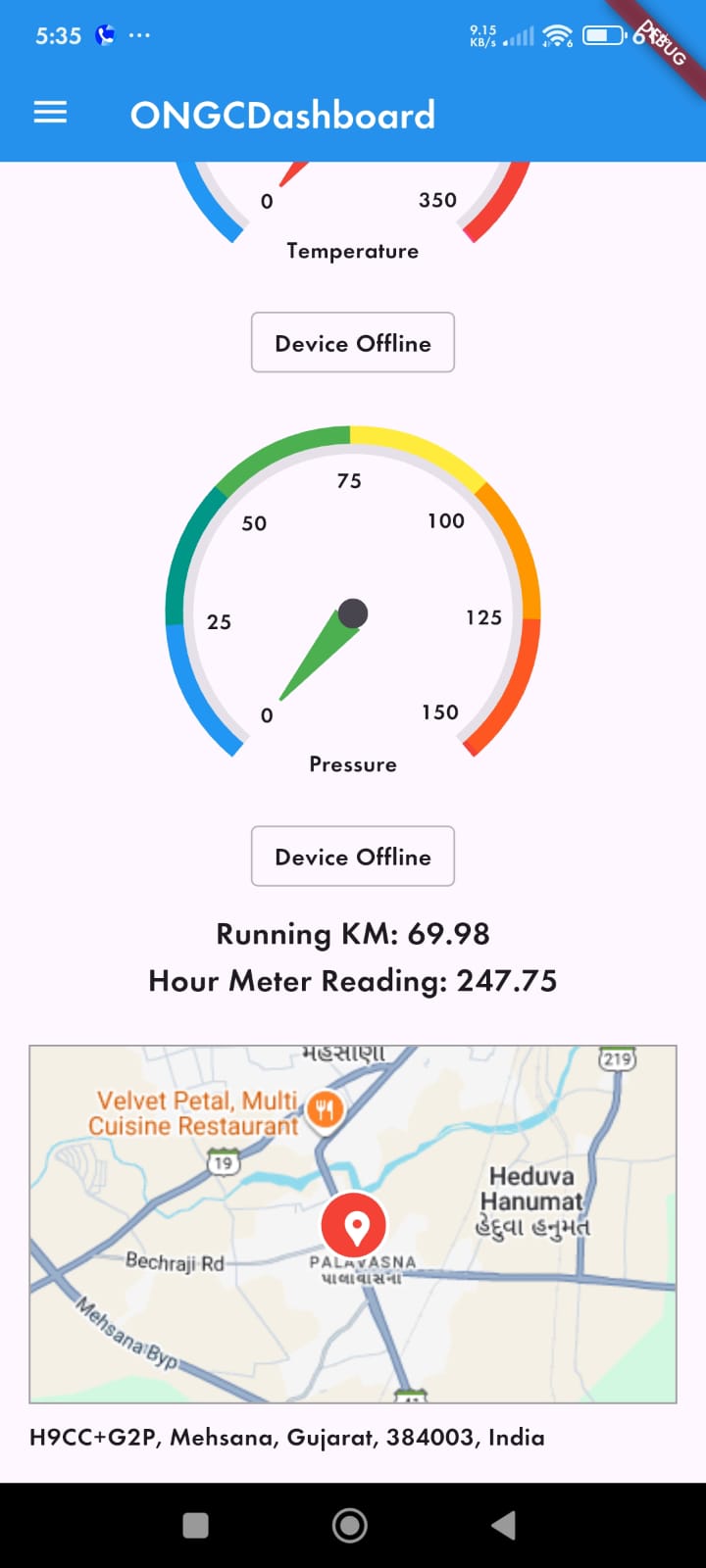Open the hamburger drawer menu
Viewport: 706px width, 1568px height.
click(50, 114)
